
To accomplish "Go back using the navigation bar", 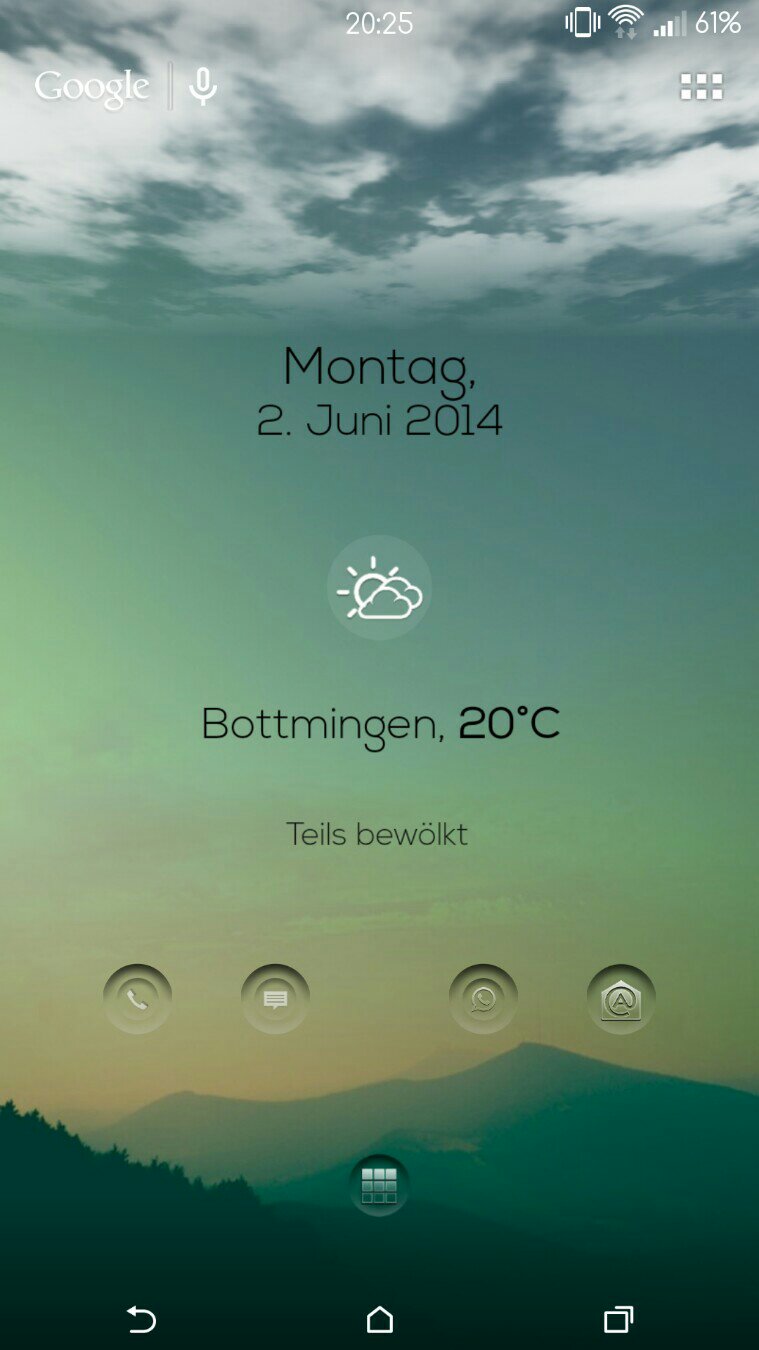I will pyautogui.click(x=141, y=1320).
